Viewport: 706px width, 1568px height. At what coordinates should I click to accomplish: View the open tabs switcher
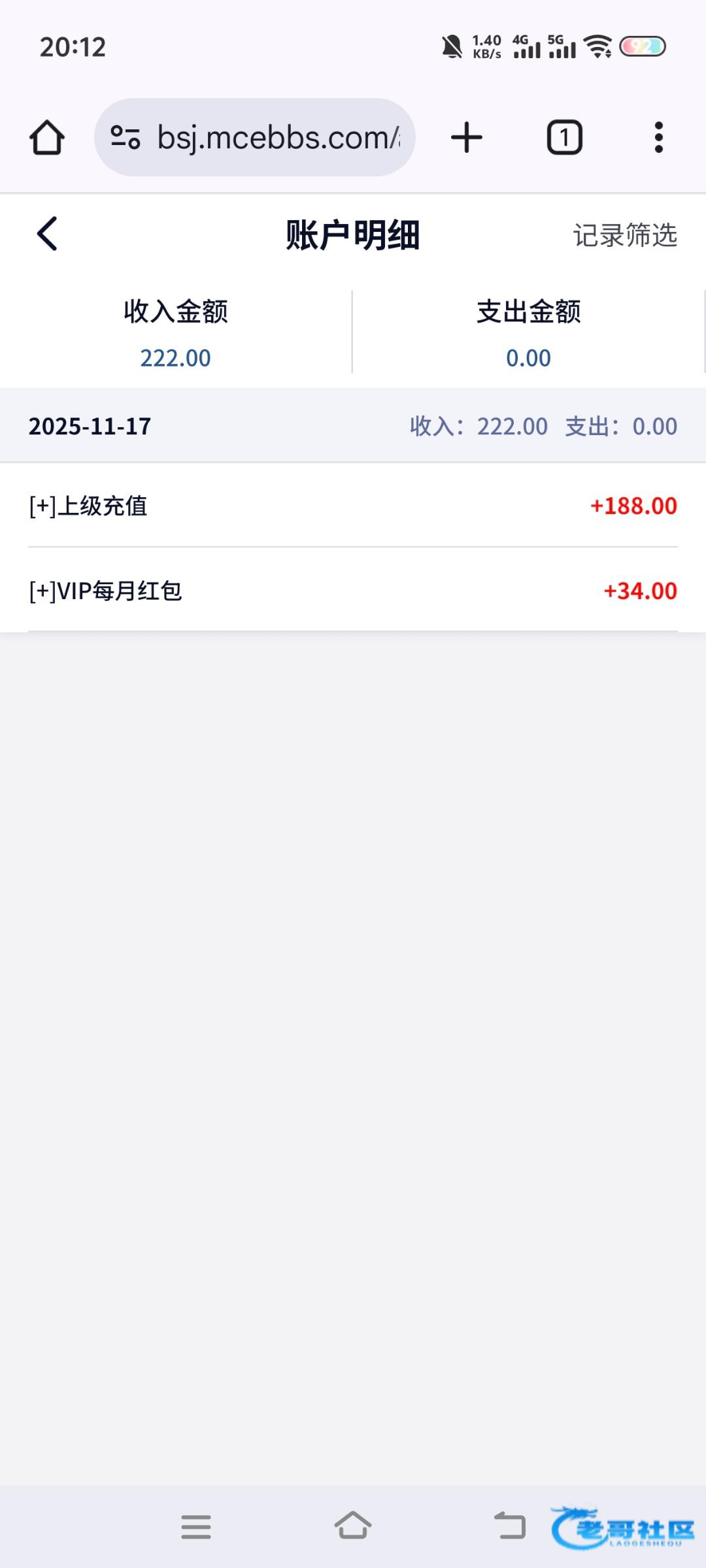(x=564, y=138)
